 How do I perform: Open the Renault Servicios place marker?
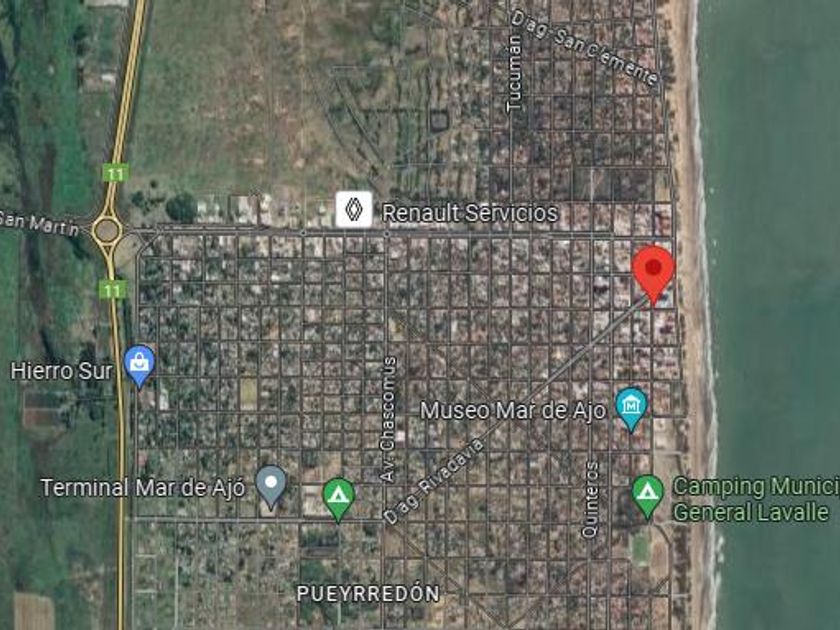[x=354, y=209]
